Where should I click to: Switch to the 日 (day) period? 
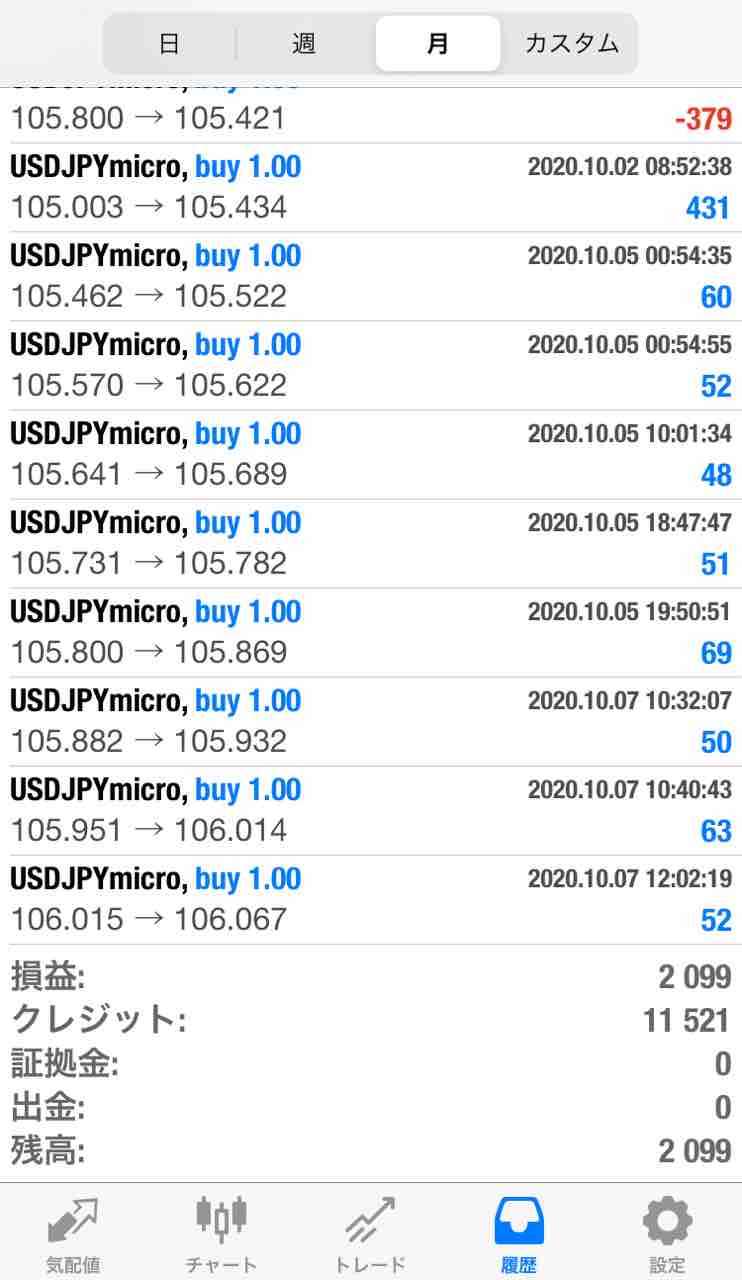pos(170,44)
